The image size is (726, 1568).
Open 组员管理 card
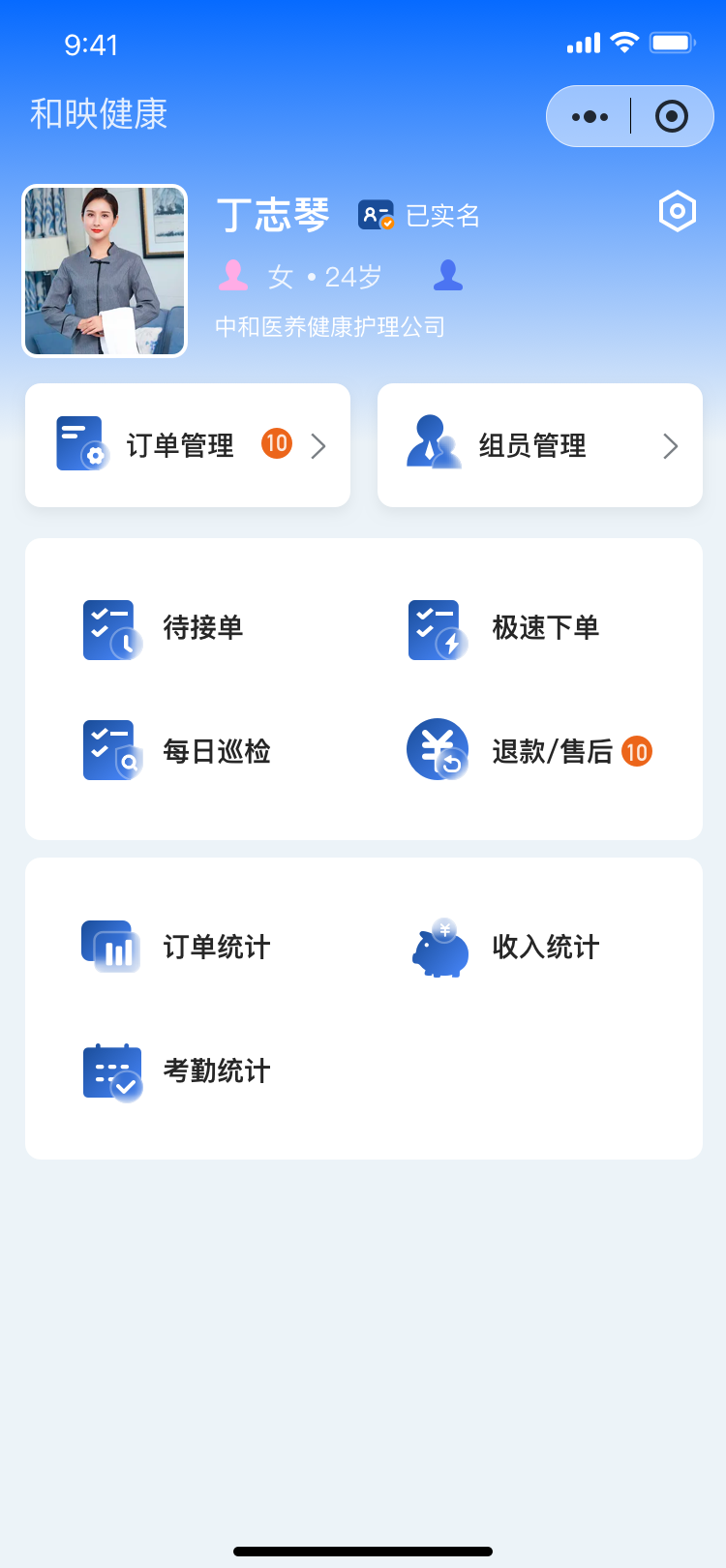click(x=539, y=445)
